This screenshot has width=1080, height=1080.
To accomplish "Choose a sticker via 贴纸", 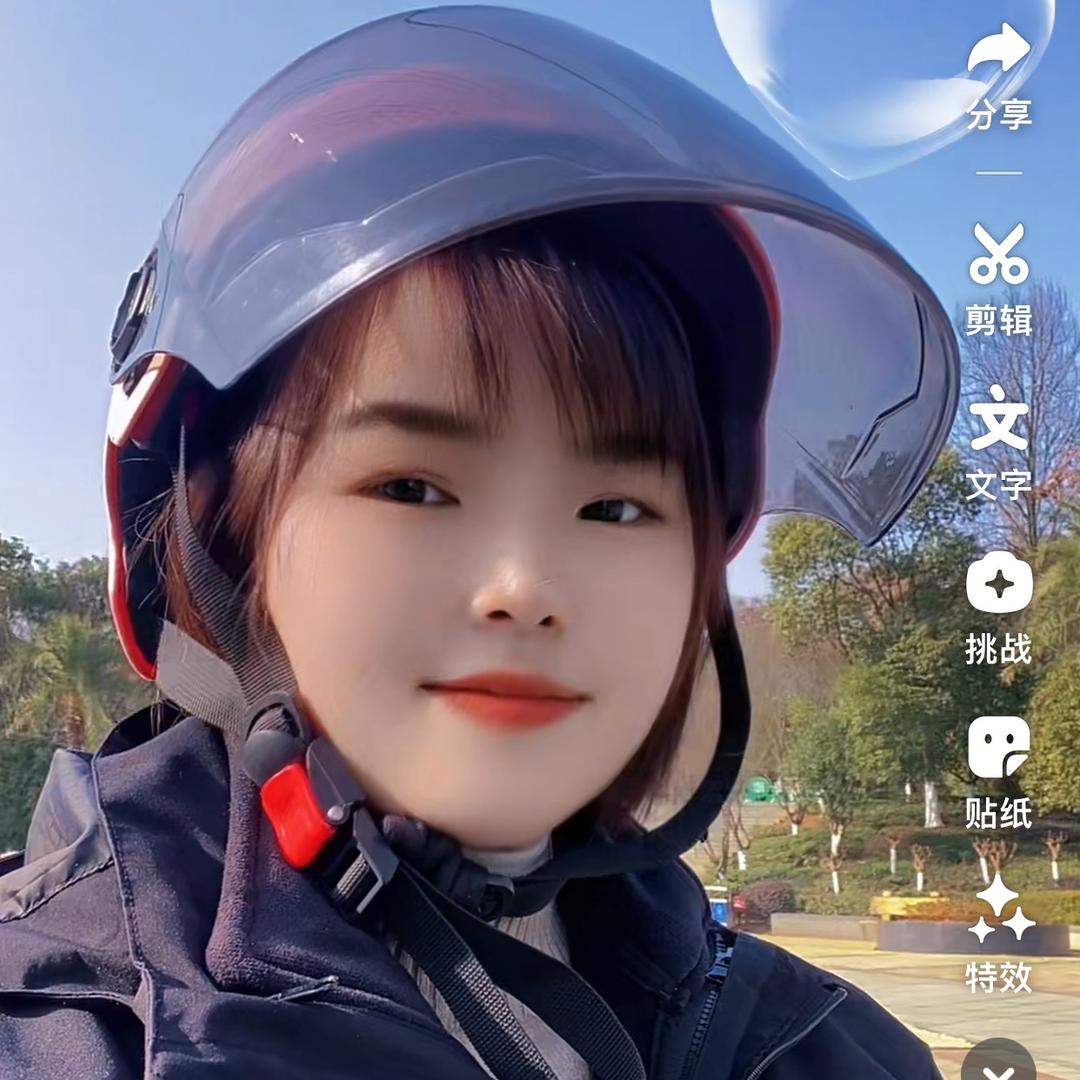I will [999, 747].
